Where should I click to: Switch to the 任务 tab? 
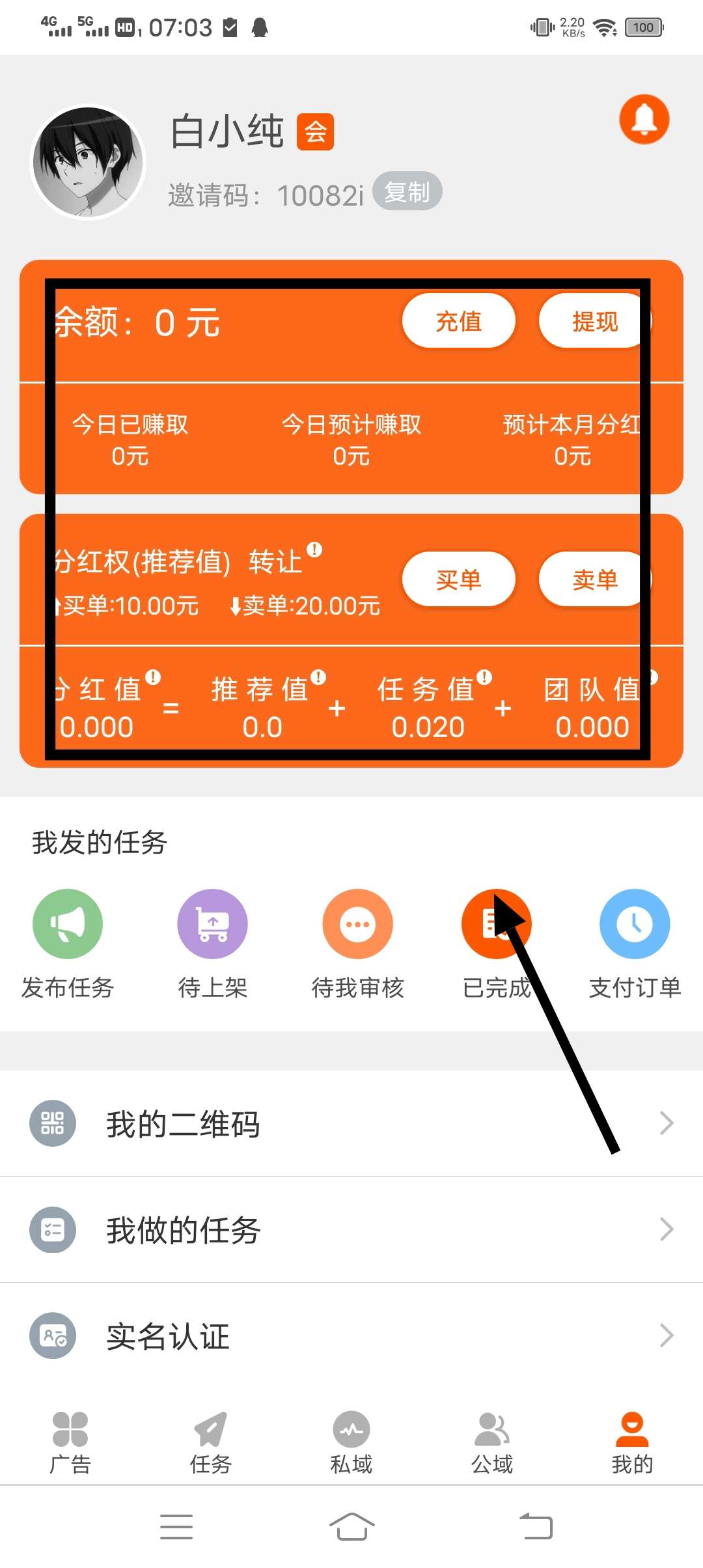pyautogui.click(x=211, y=1442)
